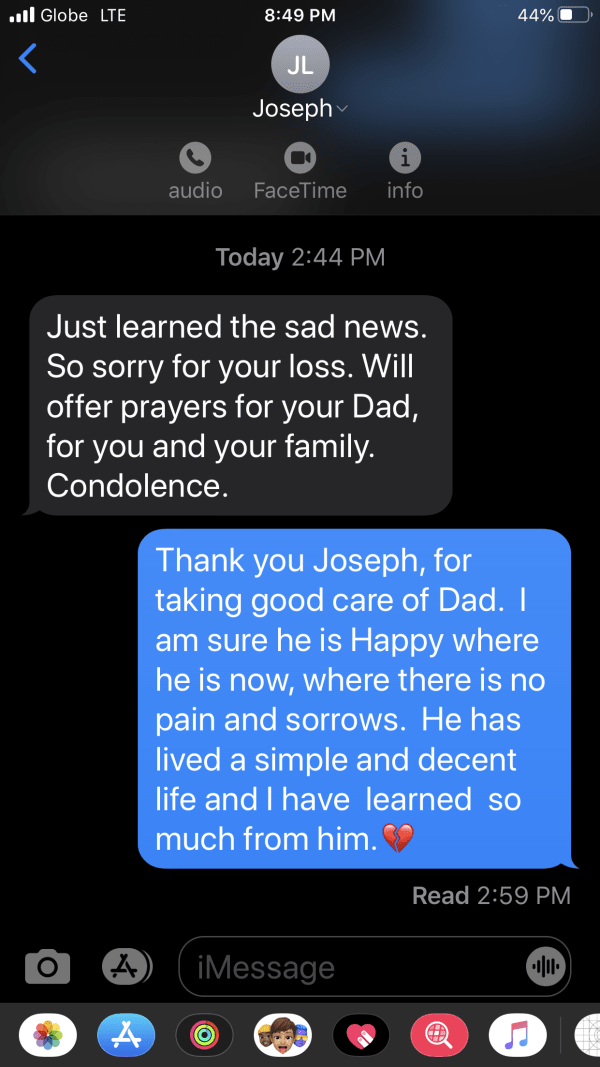The height and width of the screenshot is (1067, 600).
Task: Open the Memoji stickers app
Action: 282,1037
